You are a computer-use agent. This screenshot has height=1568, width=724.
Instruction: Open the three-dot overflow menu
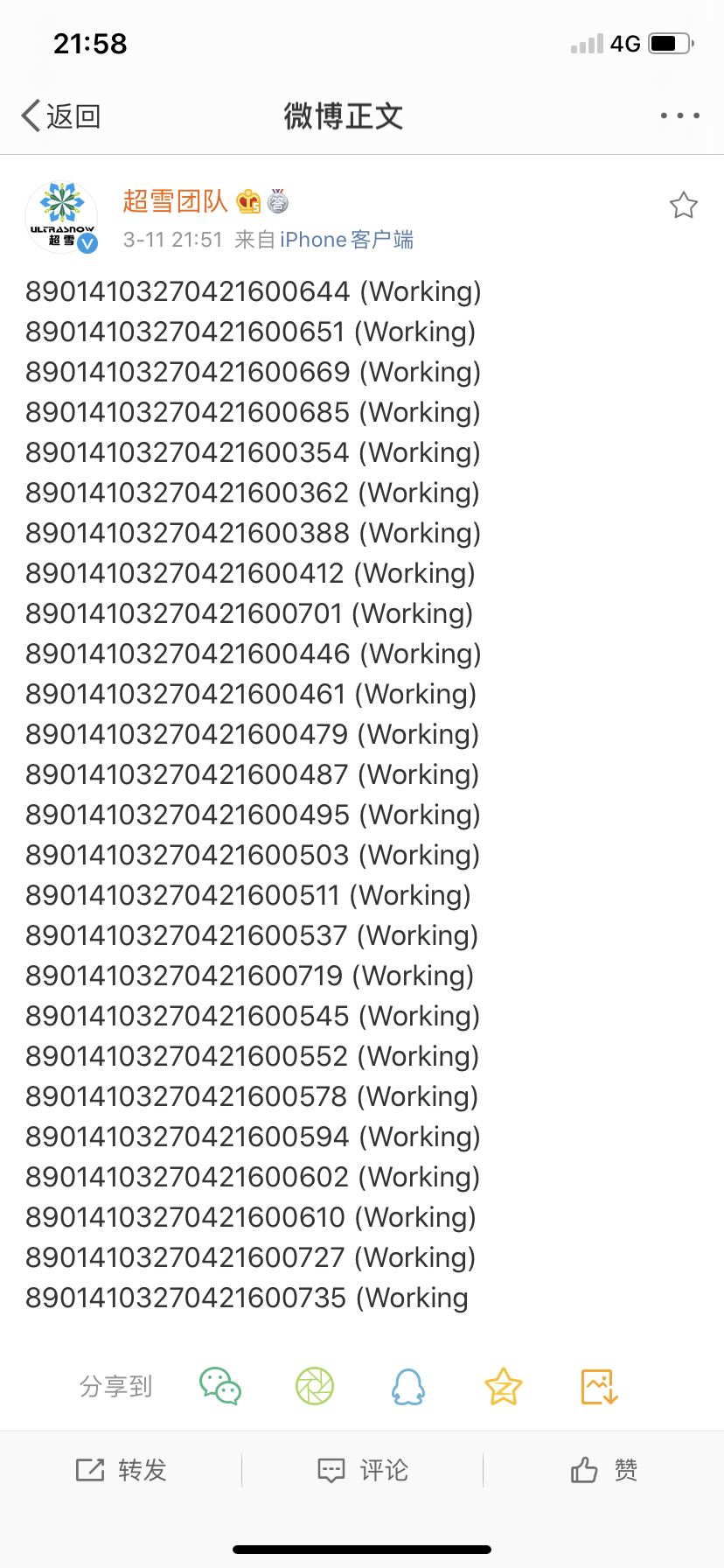pos(679,115)
